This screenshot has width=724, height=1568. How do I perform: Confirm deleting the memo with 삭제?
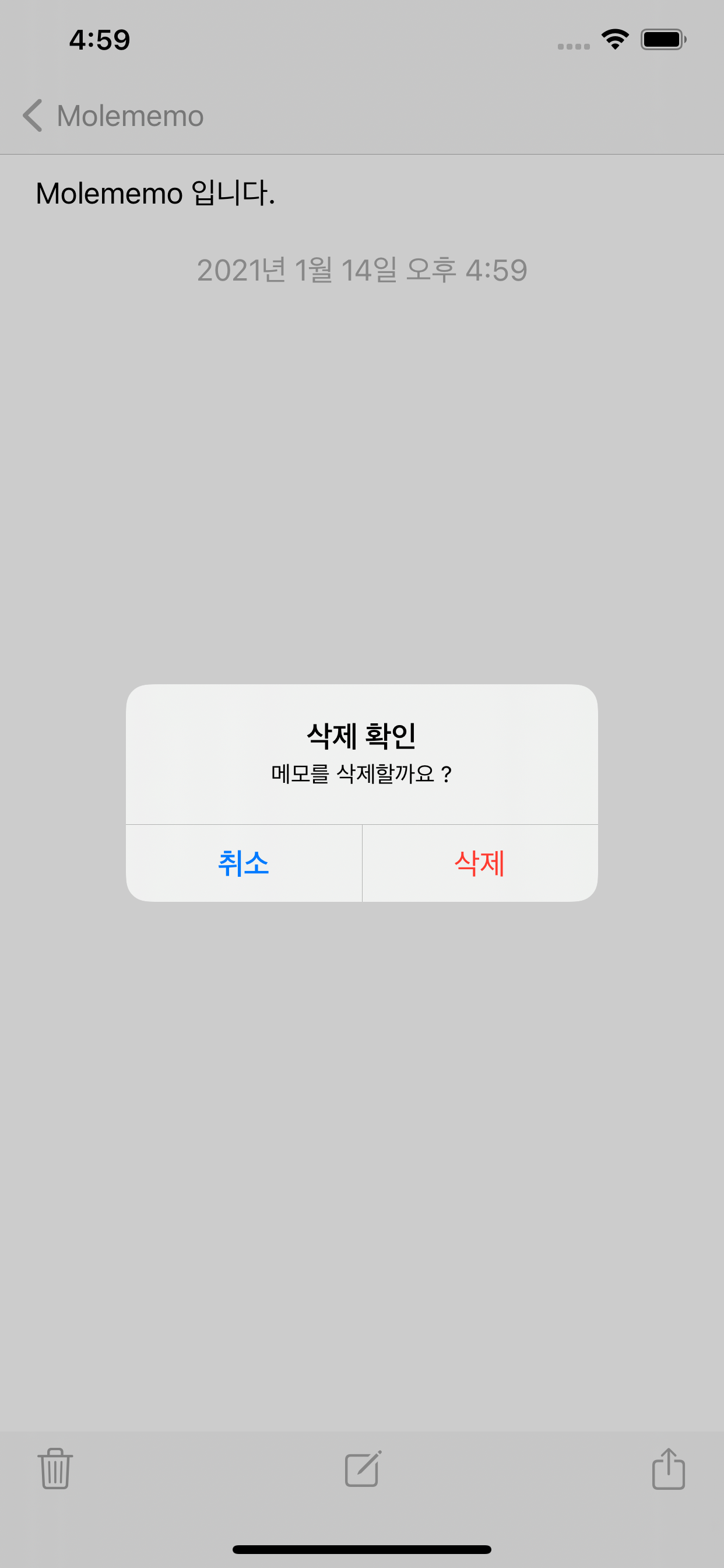pos(479,863)
